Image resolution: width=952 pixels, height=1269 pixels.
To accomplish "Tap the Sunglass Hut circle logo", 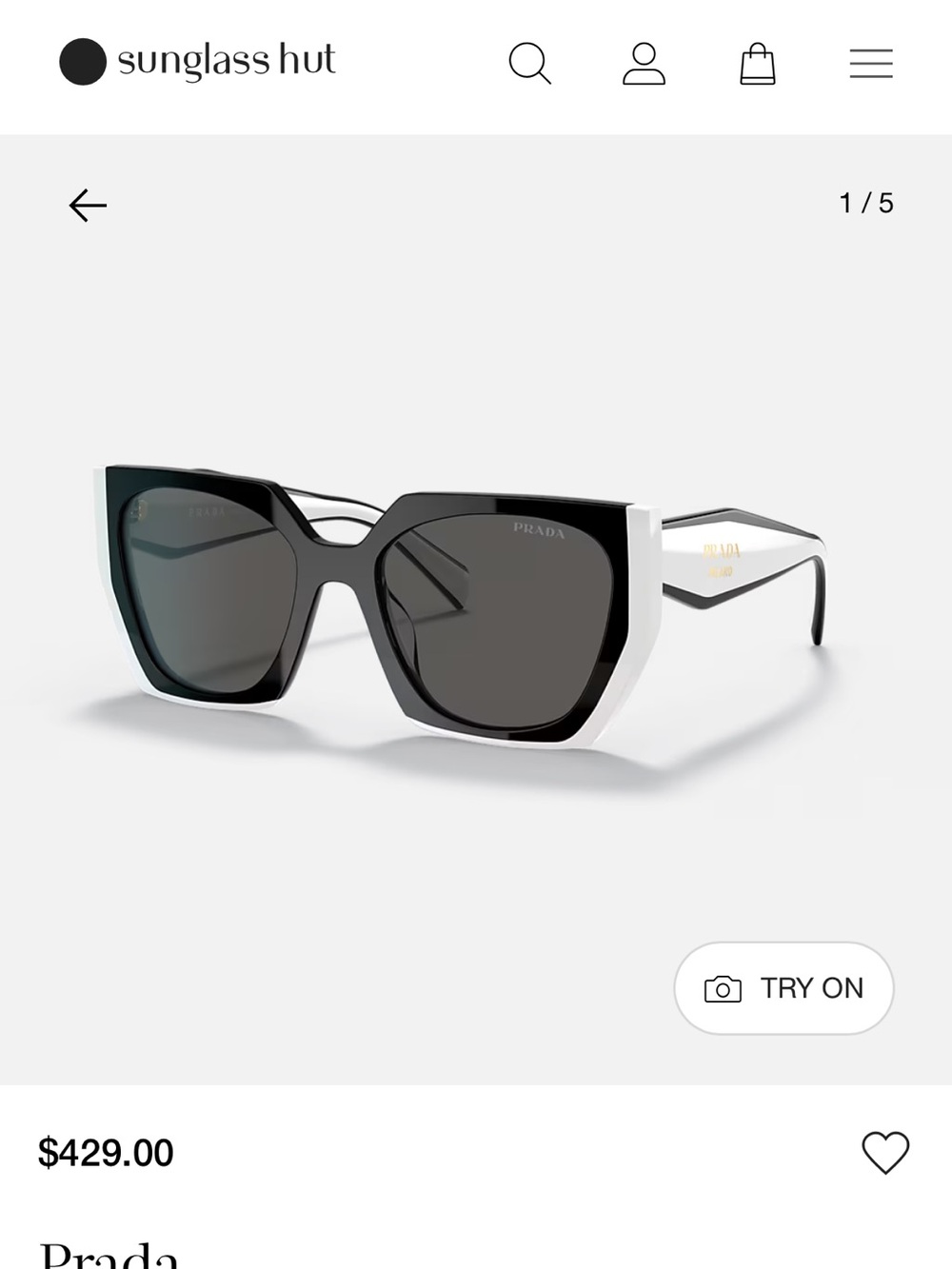I will coord(84,63).
